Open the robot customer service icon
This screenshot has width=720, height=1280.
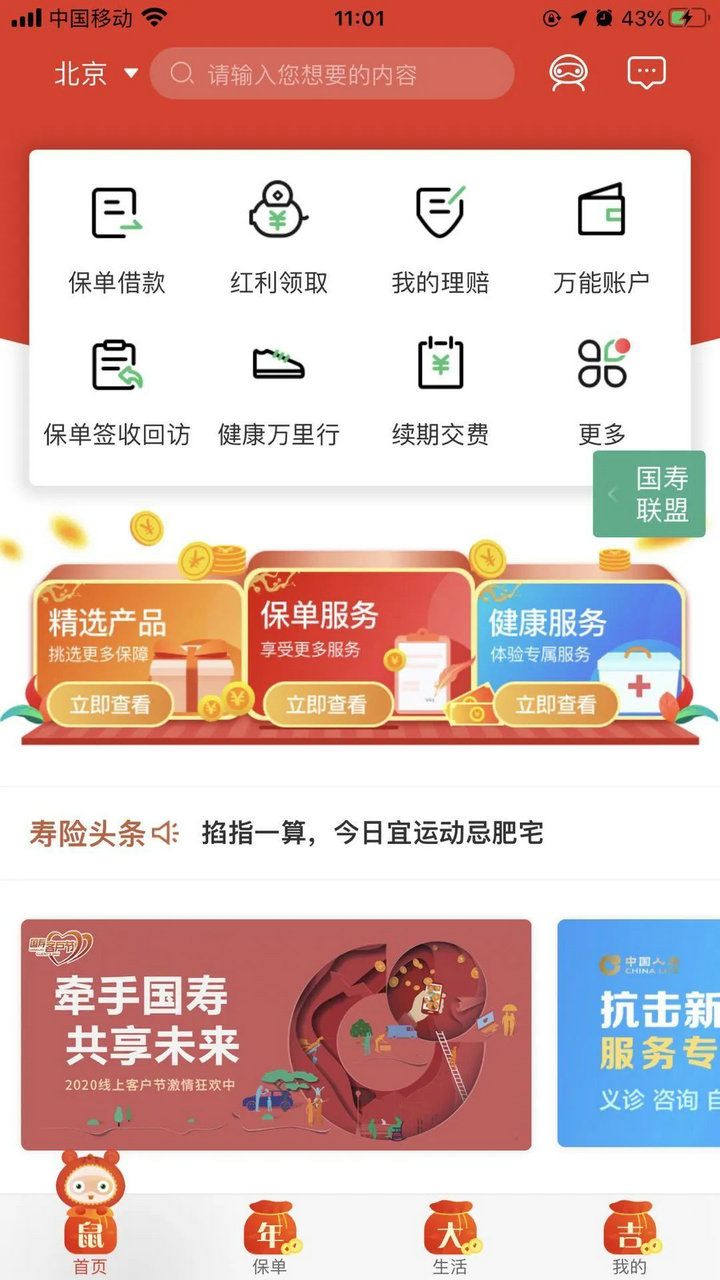(569, 73)
